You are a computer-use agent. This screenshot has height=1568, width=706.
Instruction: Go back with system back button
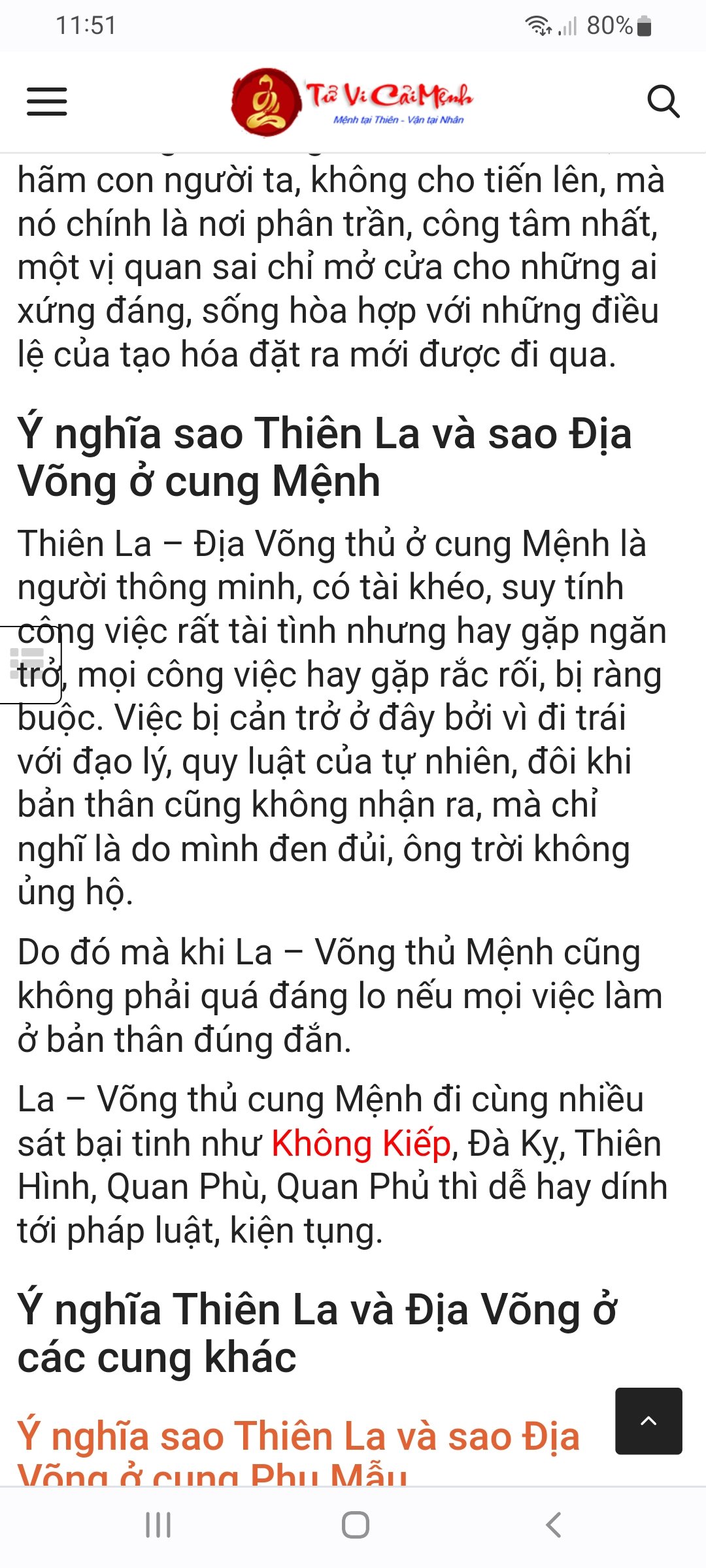[x=553, y=1525]
